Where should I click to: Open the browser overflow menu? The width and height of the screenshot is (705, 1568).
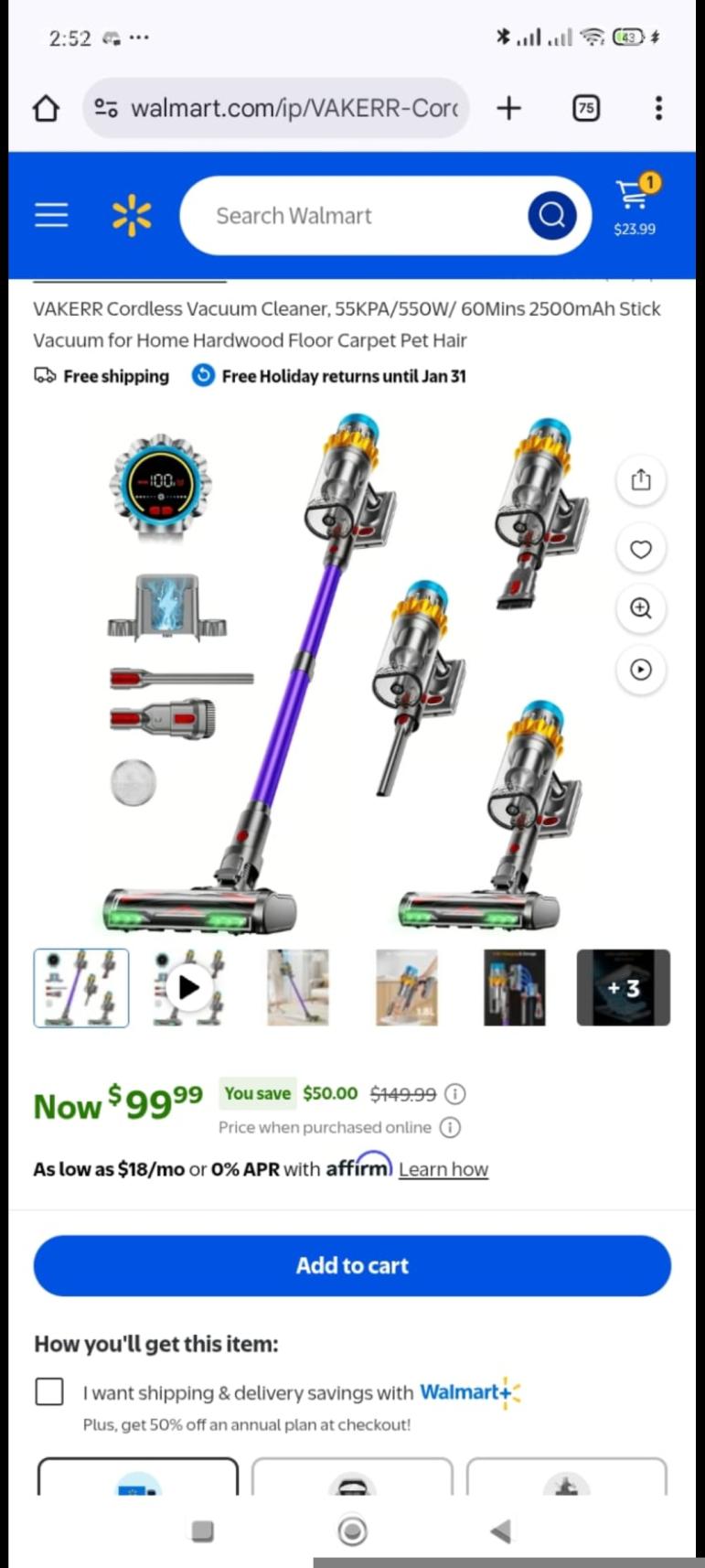(x=658, y=109)
